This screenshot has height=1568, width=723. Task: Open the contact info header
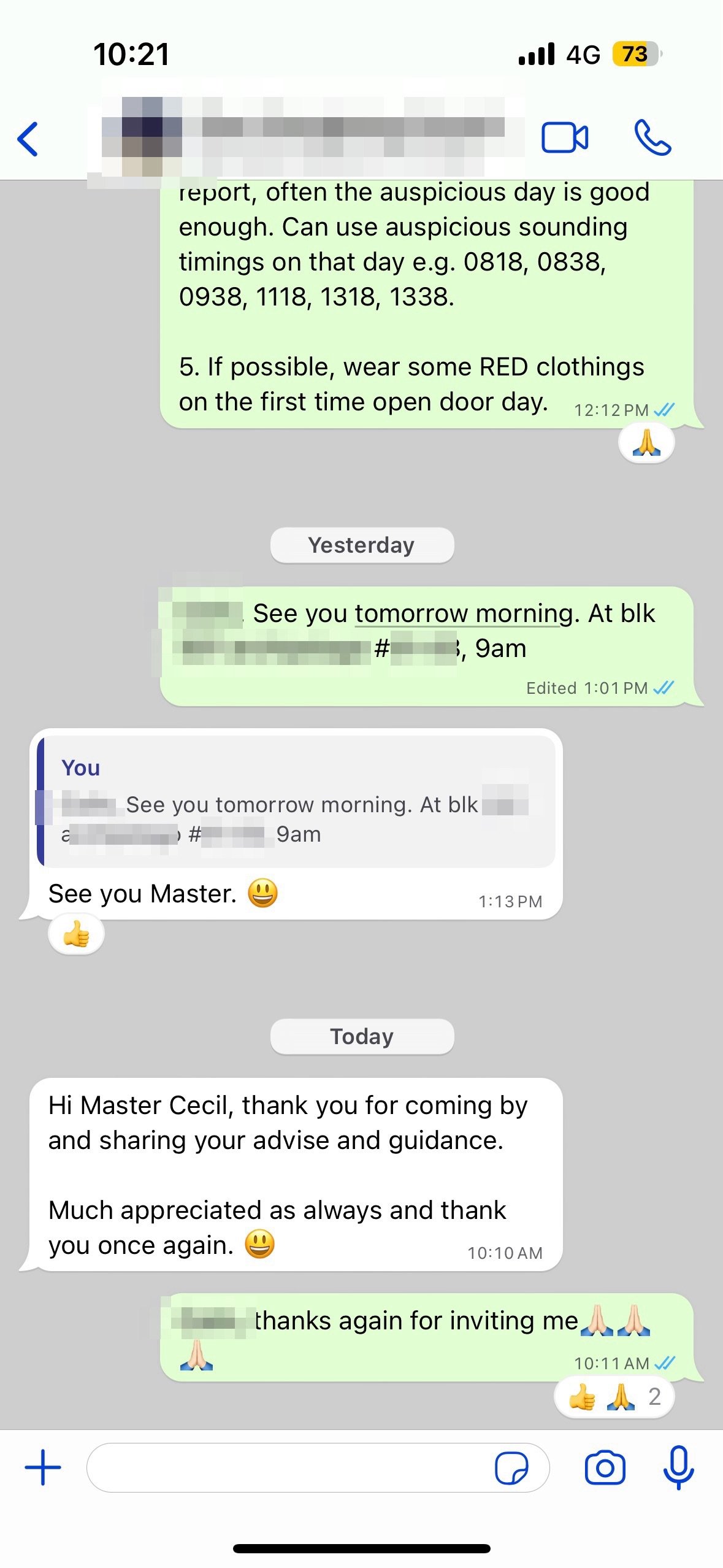pyautogui.click(x=307, y=136)
